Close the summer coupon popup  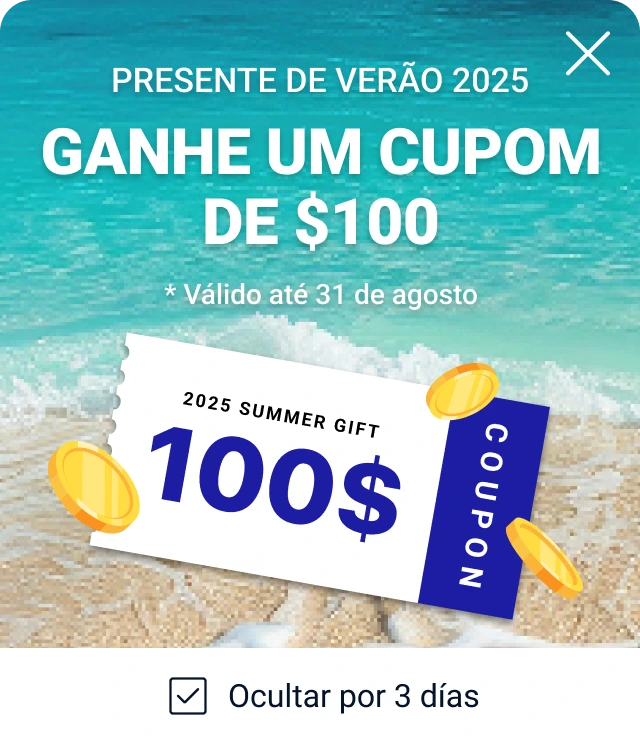[x=587, y=54]
